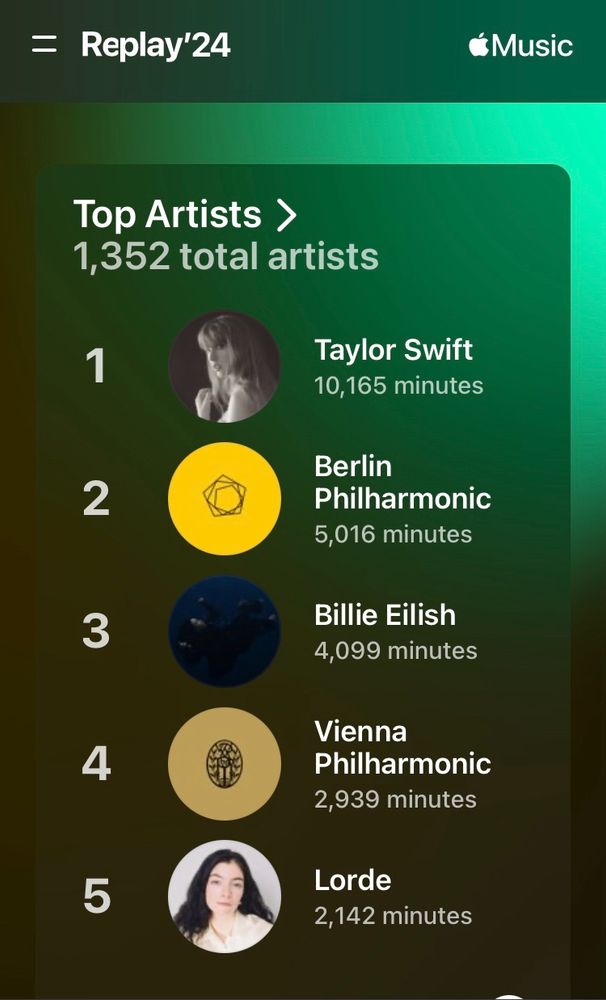
Task: Select the Berlin Philharmonic row
Action: click(304, 499)
